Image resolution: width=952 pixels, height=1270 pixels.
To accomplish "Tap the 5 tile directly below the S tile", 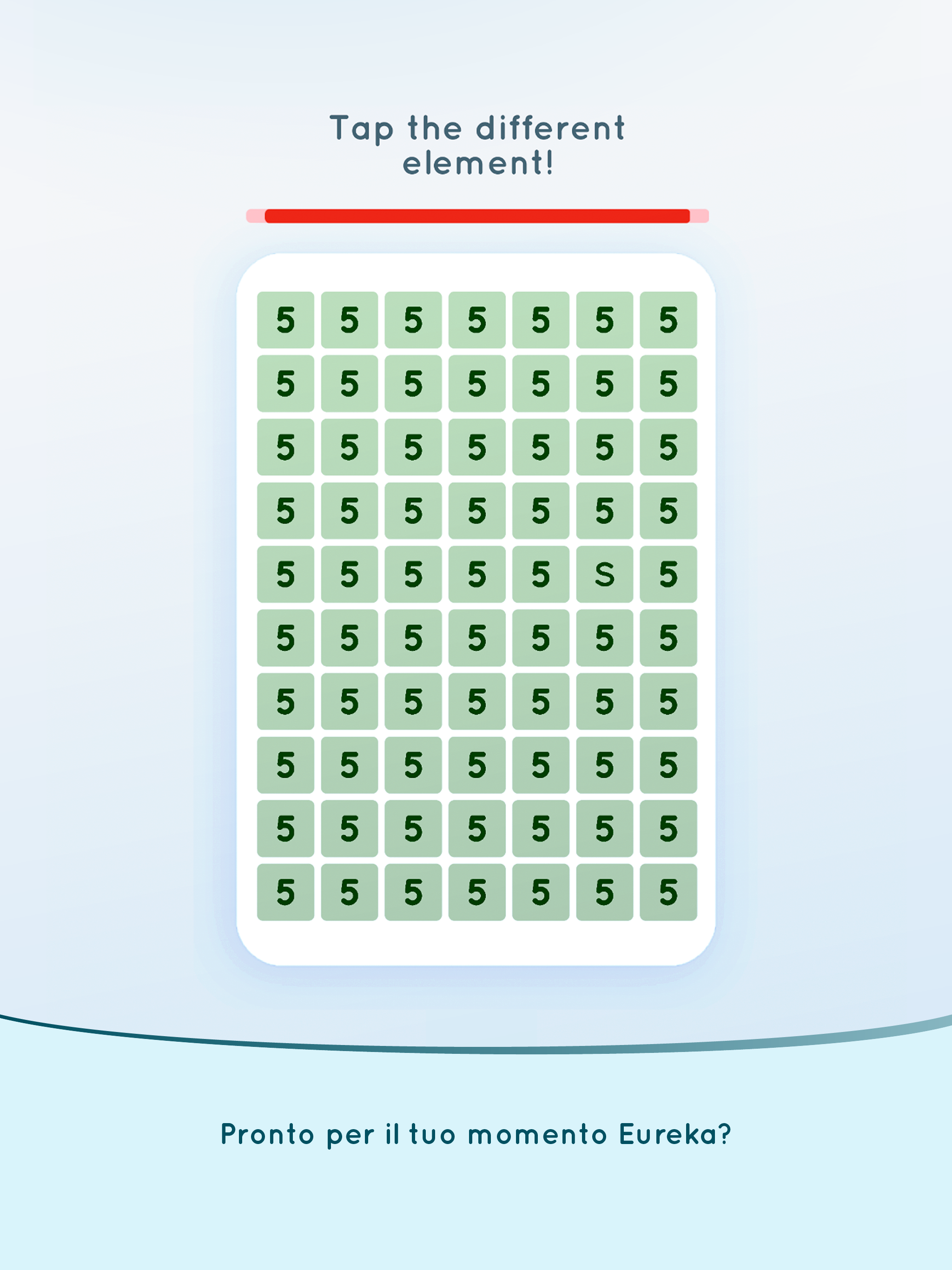I will [604, 642].
